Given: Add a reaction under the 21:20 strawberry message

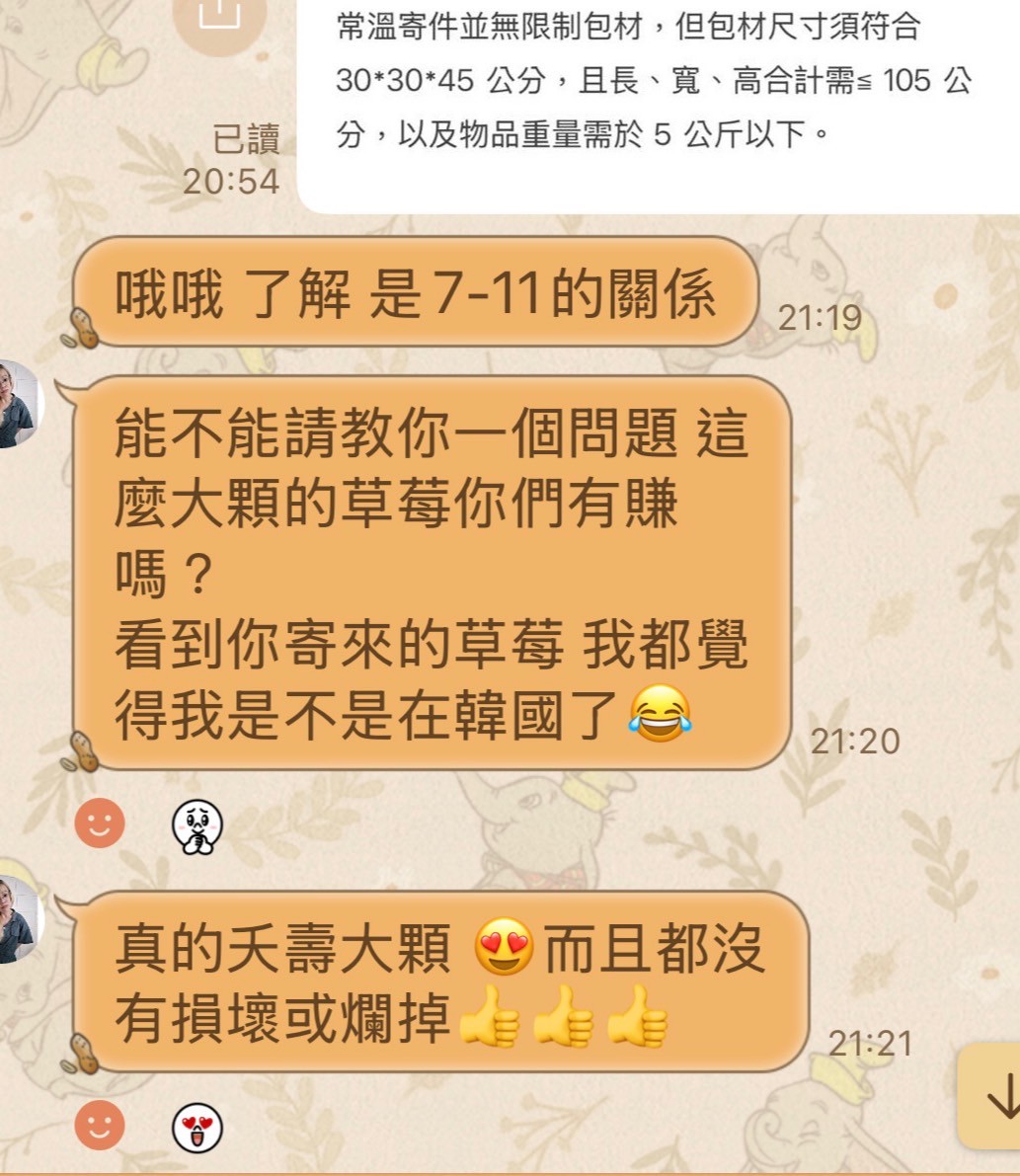Looking at the screenshot, I should click(x=100, y=823).
